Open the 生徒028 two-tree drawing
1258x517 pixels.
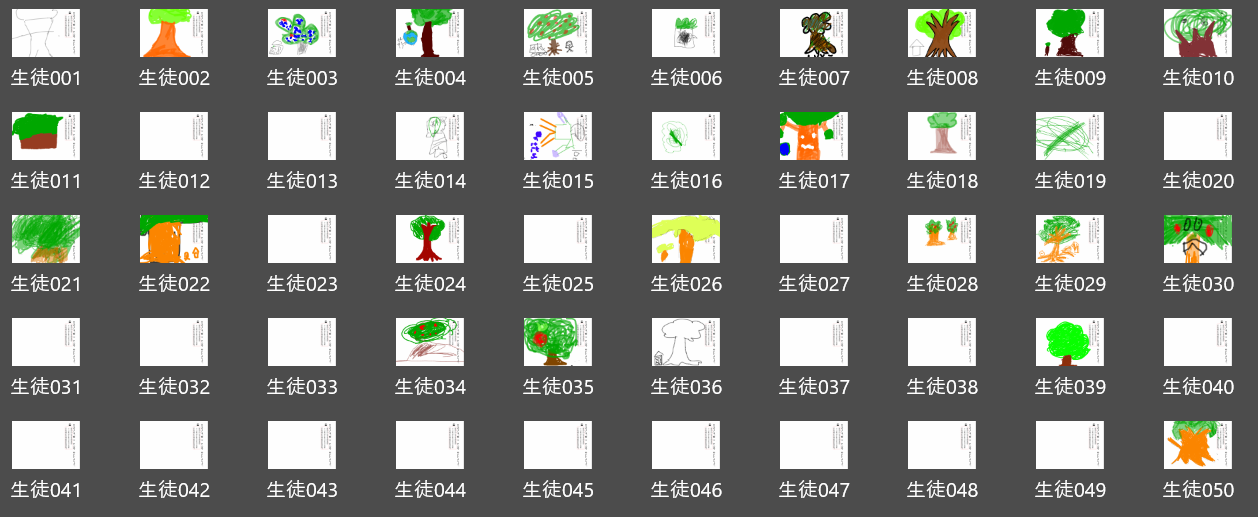click(942, 239)
